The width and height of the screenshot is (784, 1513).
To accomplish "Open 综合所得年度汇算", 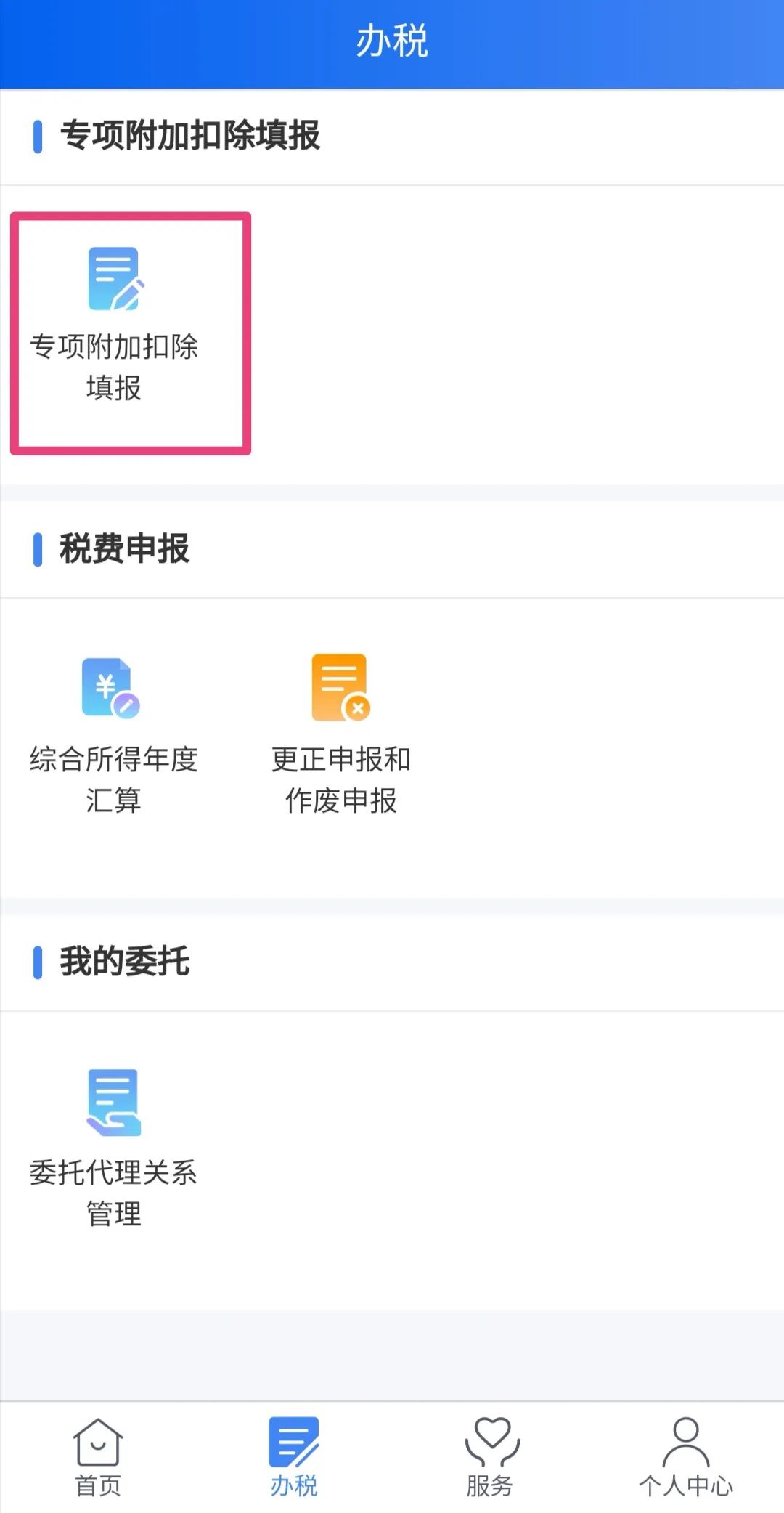I will point(114,735).
